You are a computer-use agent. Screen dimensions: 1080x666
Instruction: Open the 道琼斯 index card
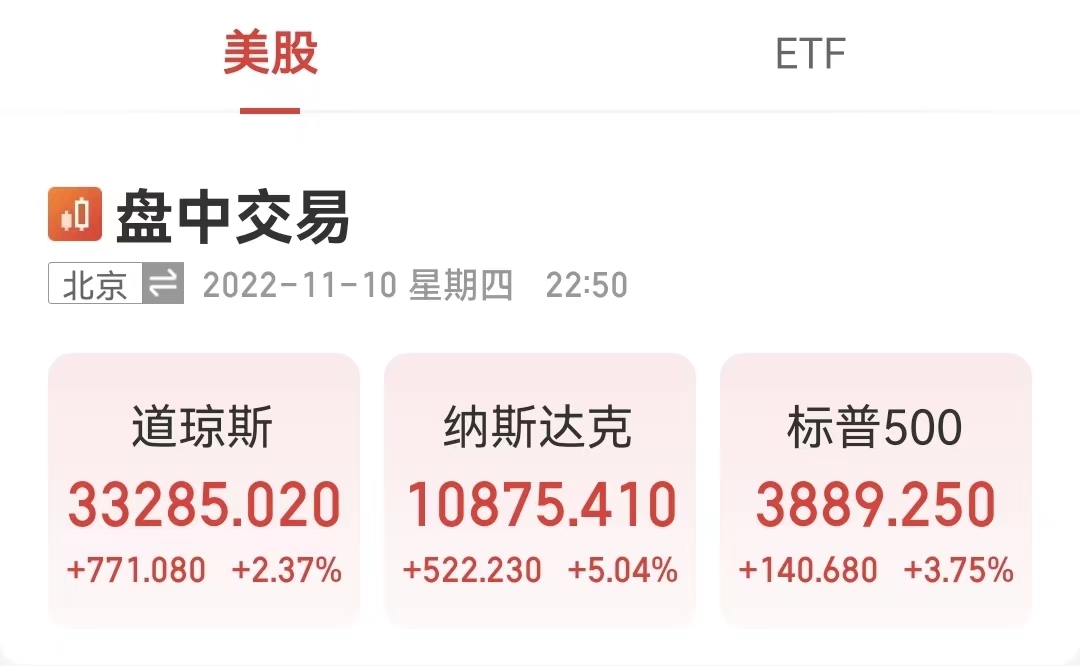204,490
